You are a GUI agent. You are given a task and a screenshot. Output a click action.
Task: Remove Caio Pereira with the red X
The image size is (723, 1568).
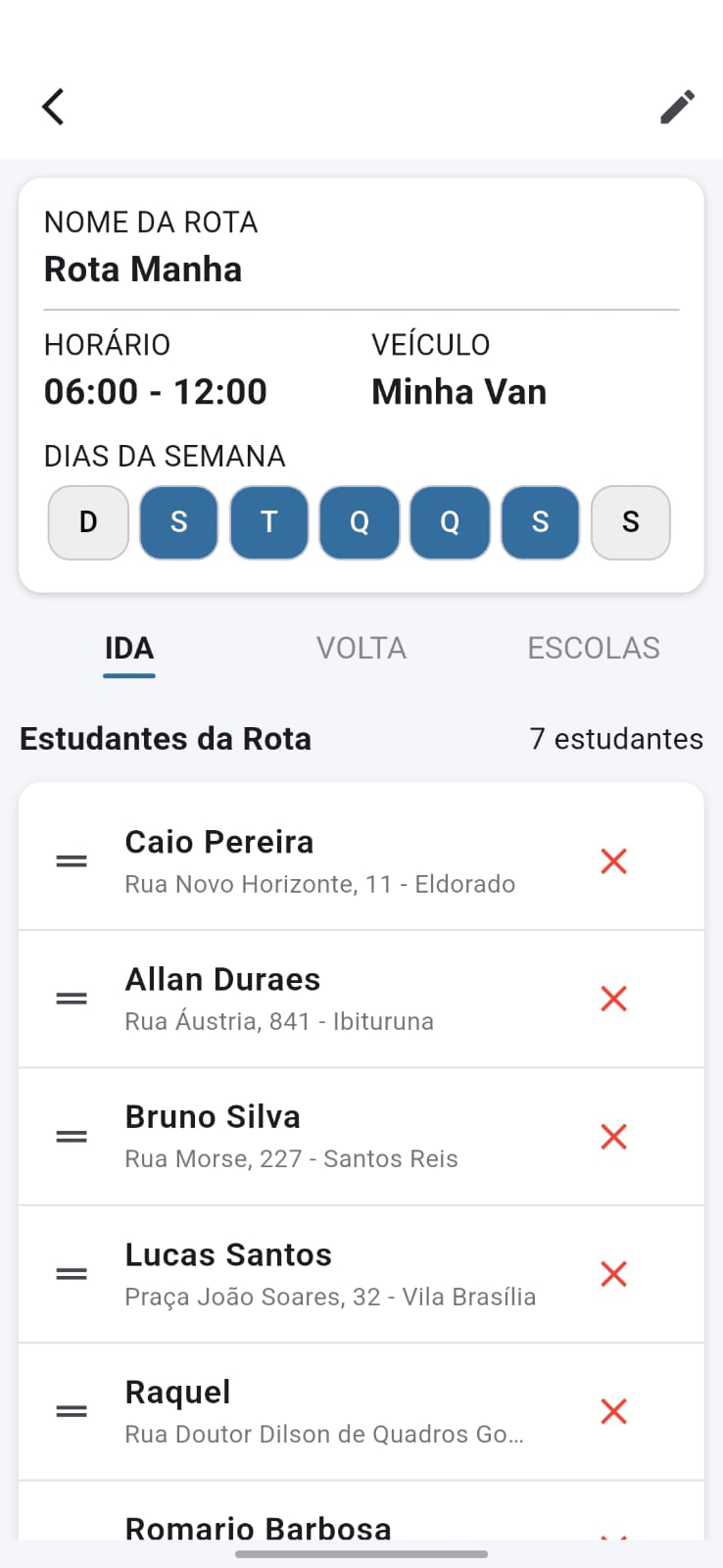613,860
